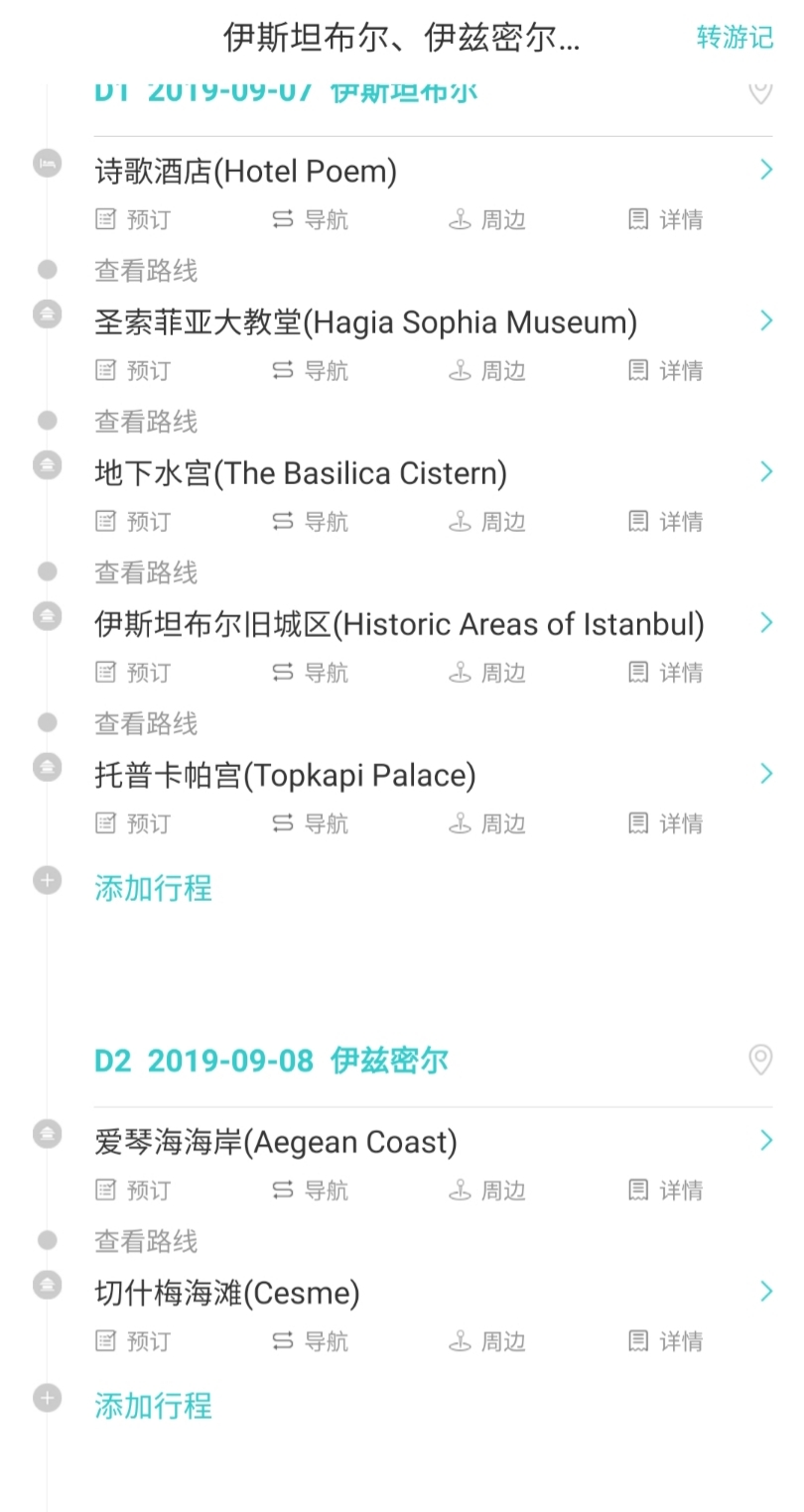Open 托普卡帕宫 (Topkapi Palace)
Screen dimensions: 804x1512
pyautogui.click(x=285, y=775)
